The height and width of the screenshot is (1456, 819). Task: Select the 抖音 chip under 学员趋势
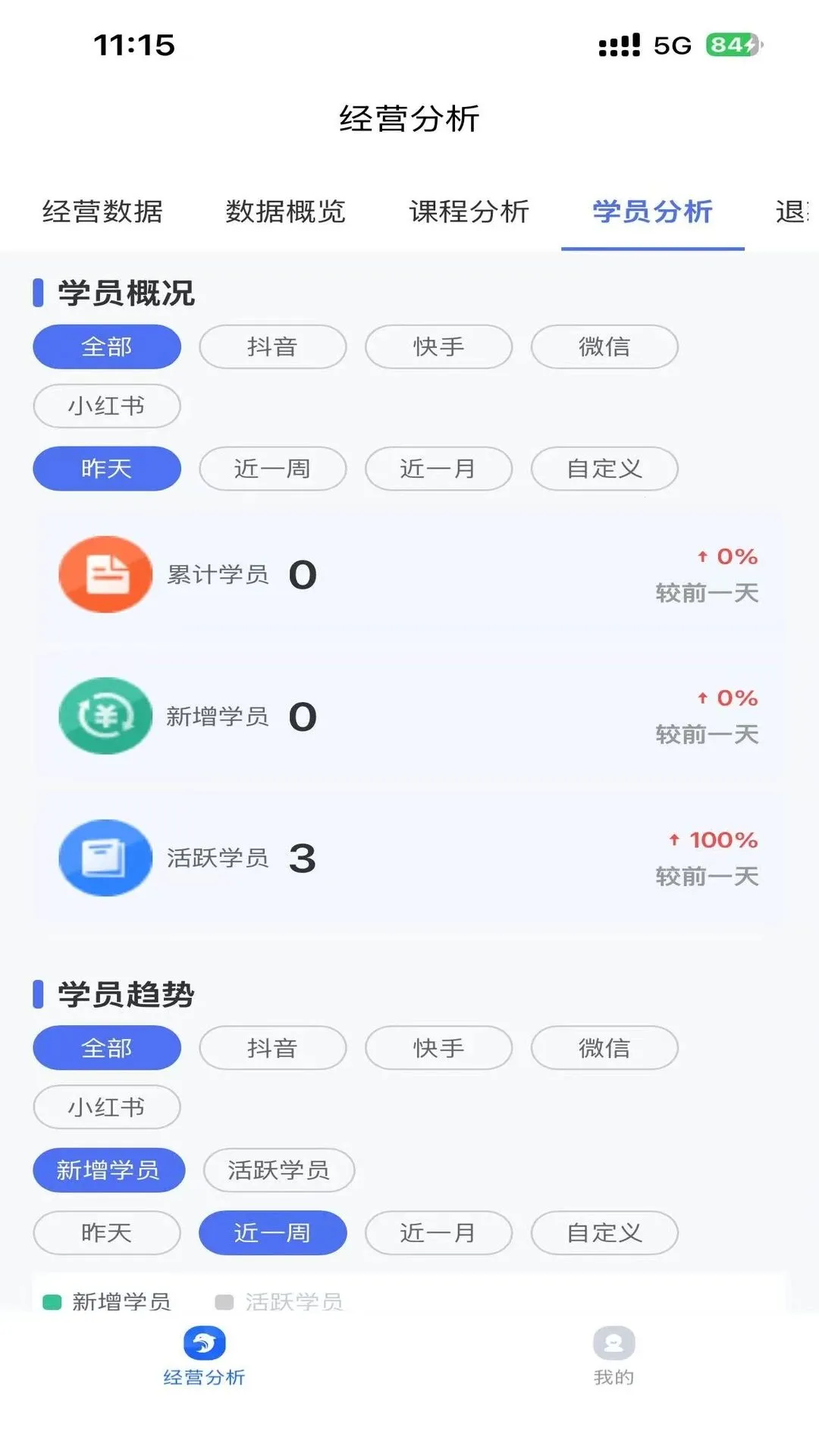(273, 1048)
